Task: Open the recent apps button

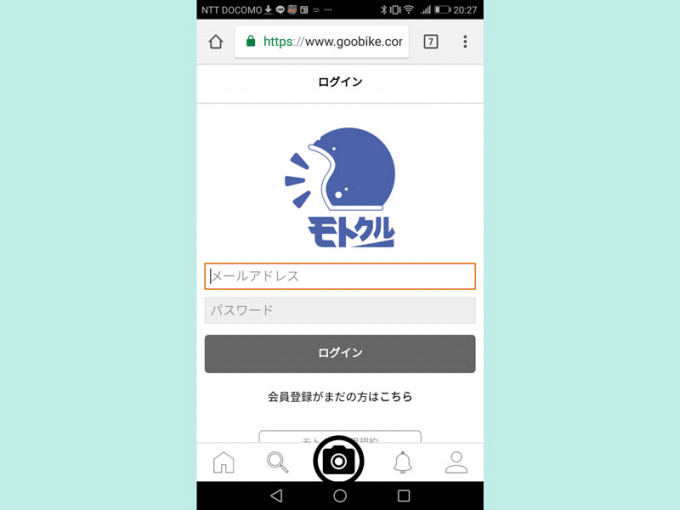Action: tap(404, 496)
